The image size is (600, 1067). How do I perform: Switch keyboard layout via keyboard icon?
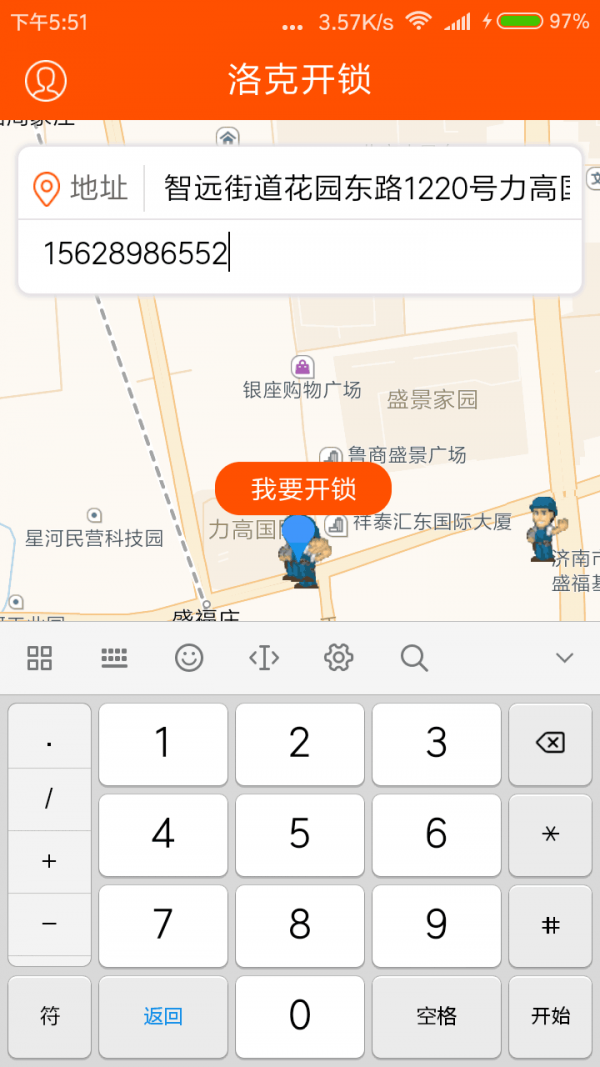[114, 657]
